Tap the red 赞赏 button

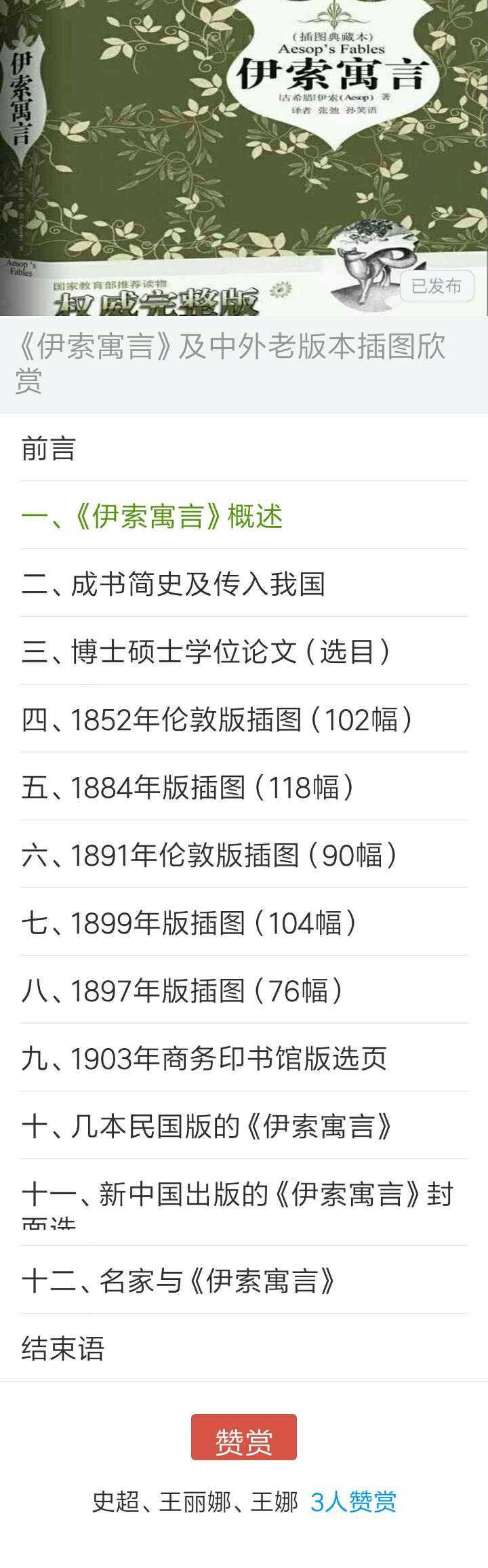tap(244, 1437)
